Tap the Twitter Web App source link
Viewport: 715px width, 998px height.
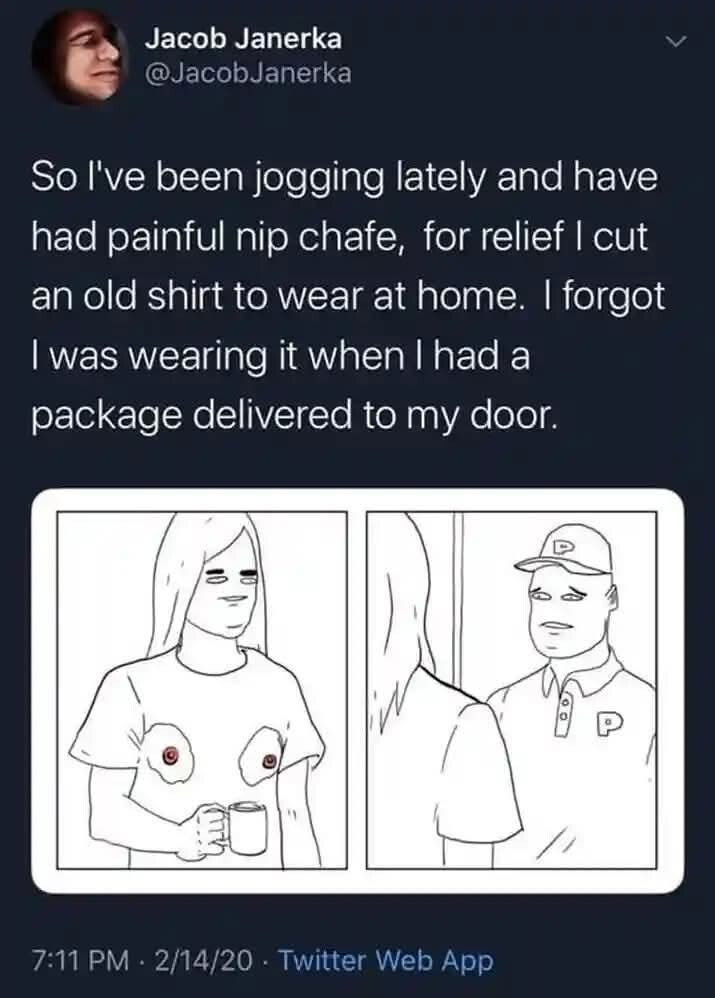pos(385,961)
